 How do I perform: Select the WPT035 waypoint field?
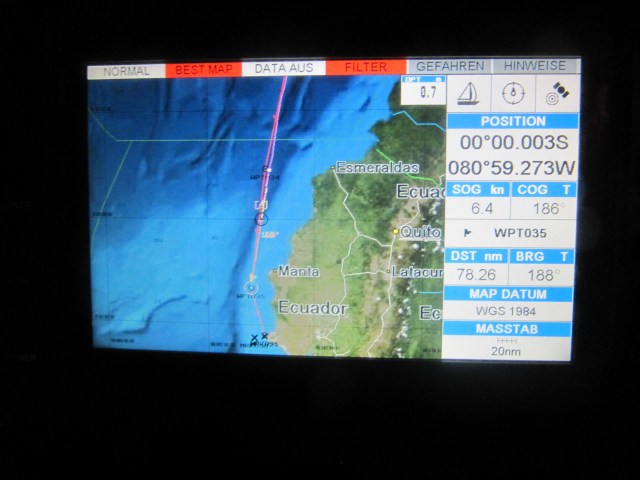tap(510, 233)
